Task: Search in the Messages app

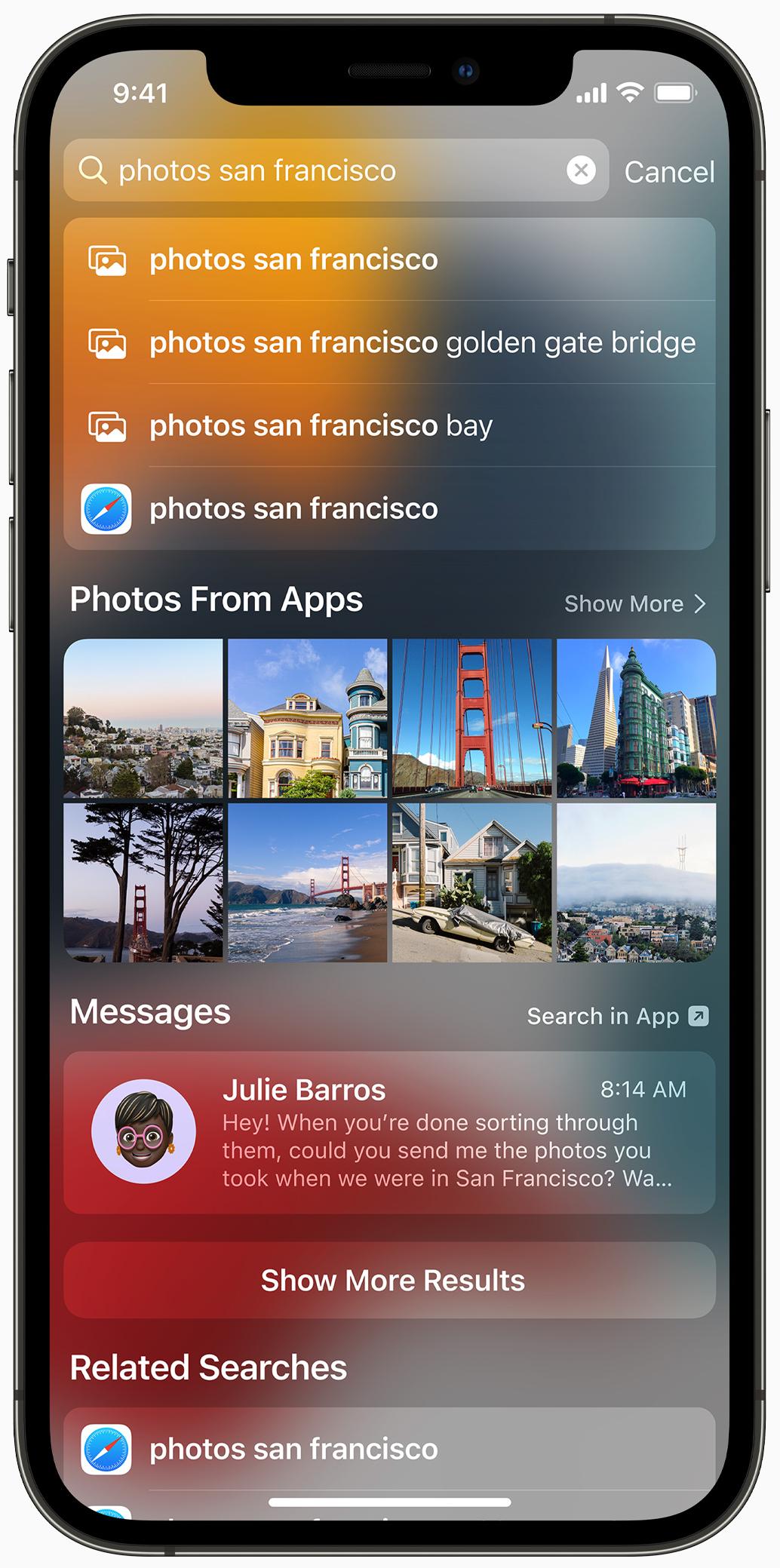Action: pos(617,1016)
